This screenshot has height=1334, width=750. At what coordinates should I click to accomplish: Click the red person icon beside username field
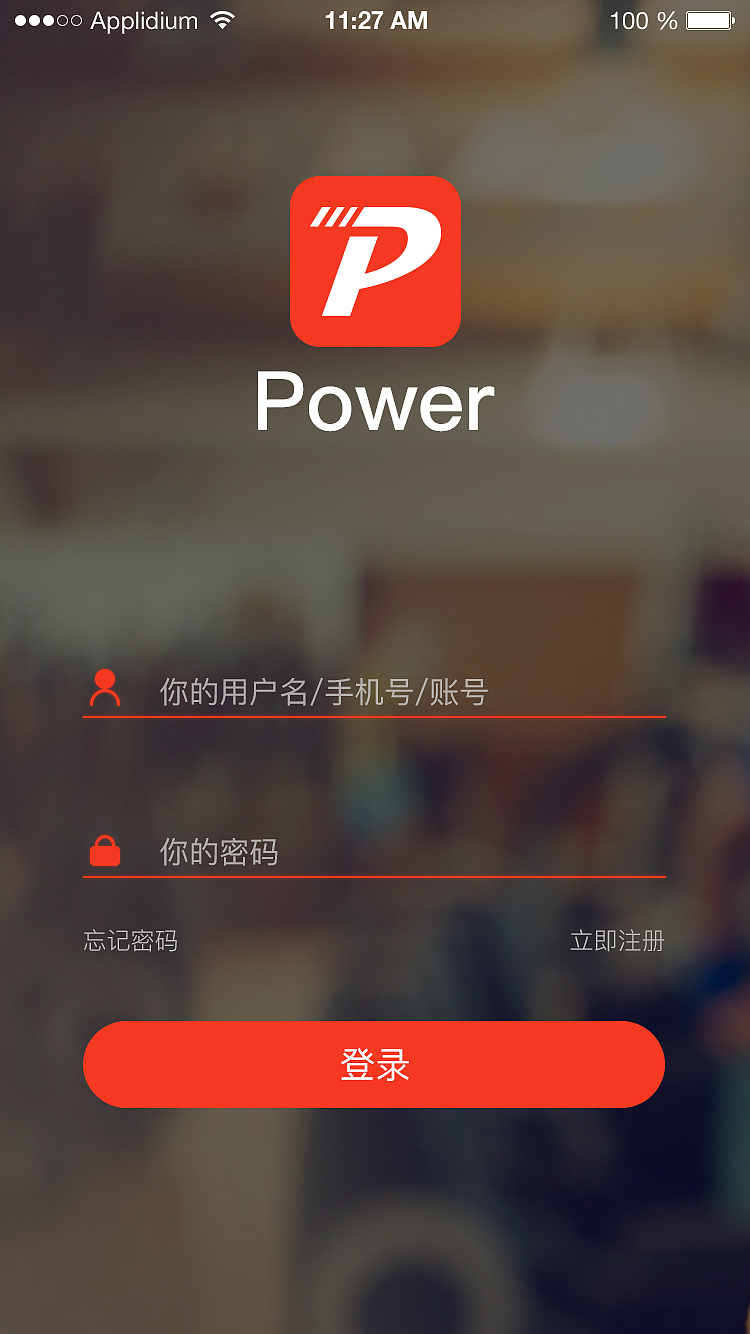click(104, 688)
